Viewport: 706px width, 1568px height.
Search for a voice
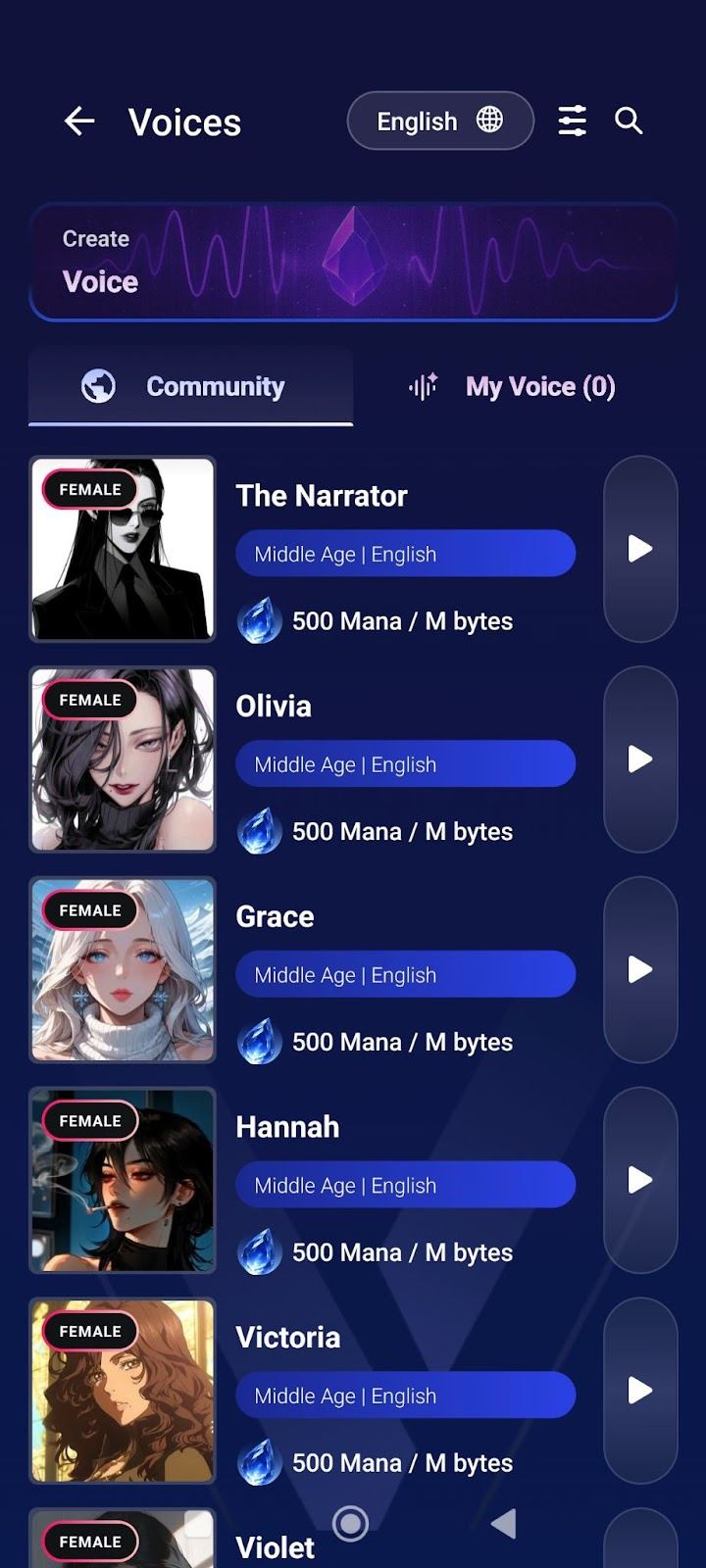click(x=629, y=122)
